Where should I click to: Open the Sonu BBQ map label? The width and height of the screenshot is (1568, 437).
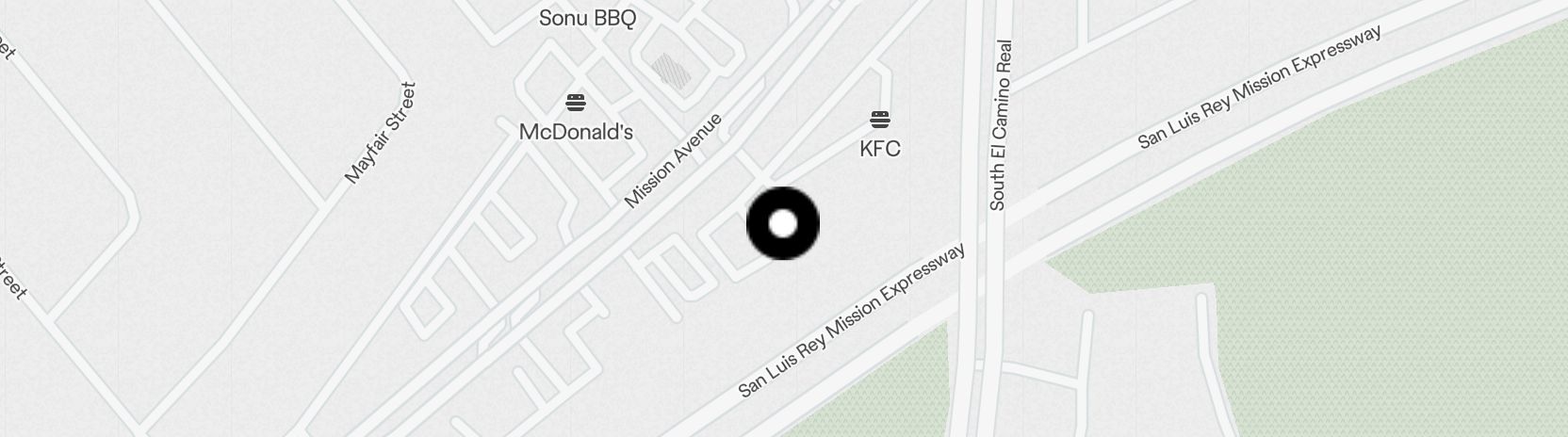click(587, 18)
